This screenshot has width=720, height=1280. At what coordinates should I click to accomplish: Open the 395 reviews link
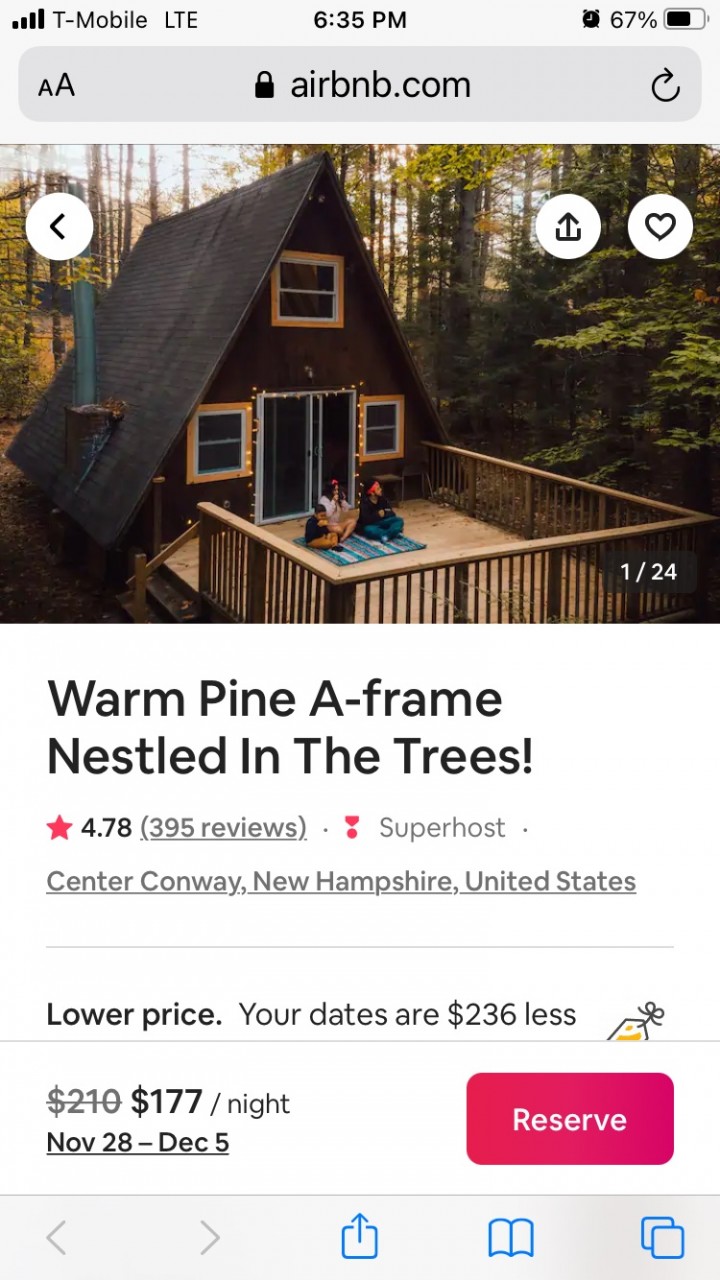[x=223, y=828]
